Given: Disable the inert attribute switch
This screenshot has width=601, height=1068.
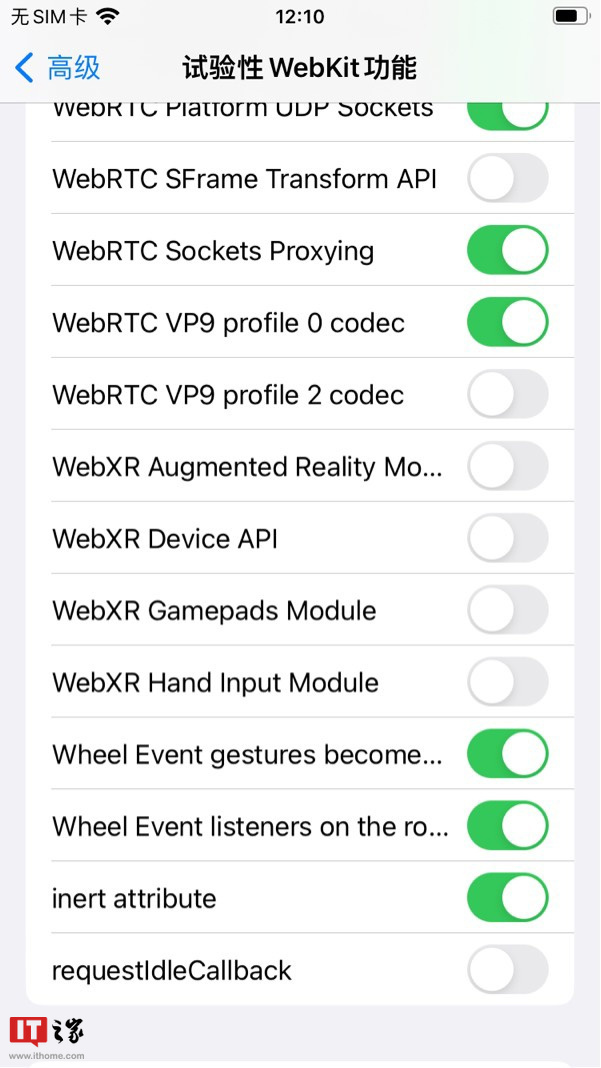Looking at the screenshot, I should [507, 899].
